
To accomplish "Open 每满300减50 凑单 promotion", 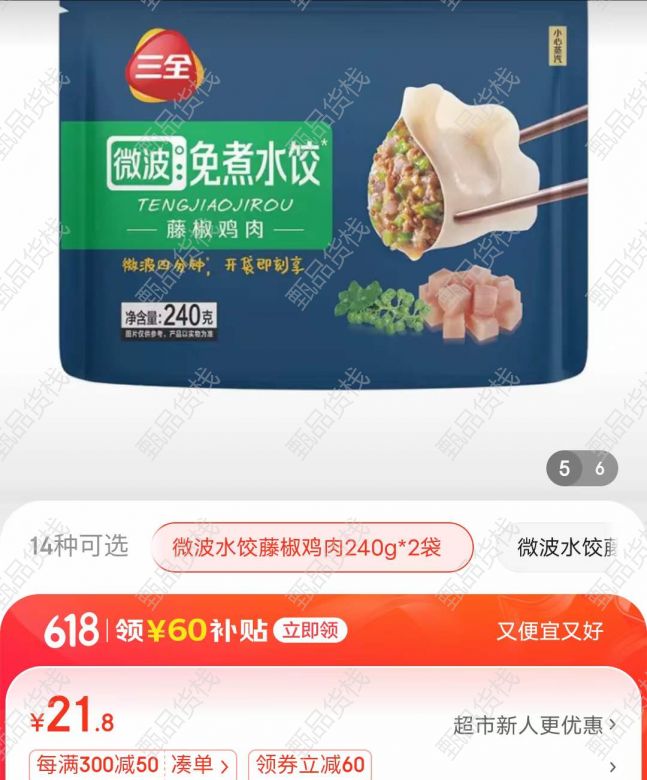I will (x=133, y=764).
